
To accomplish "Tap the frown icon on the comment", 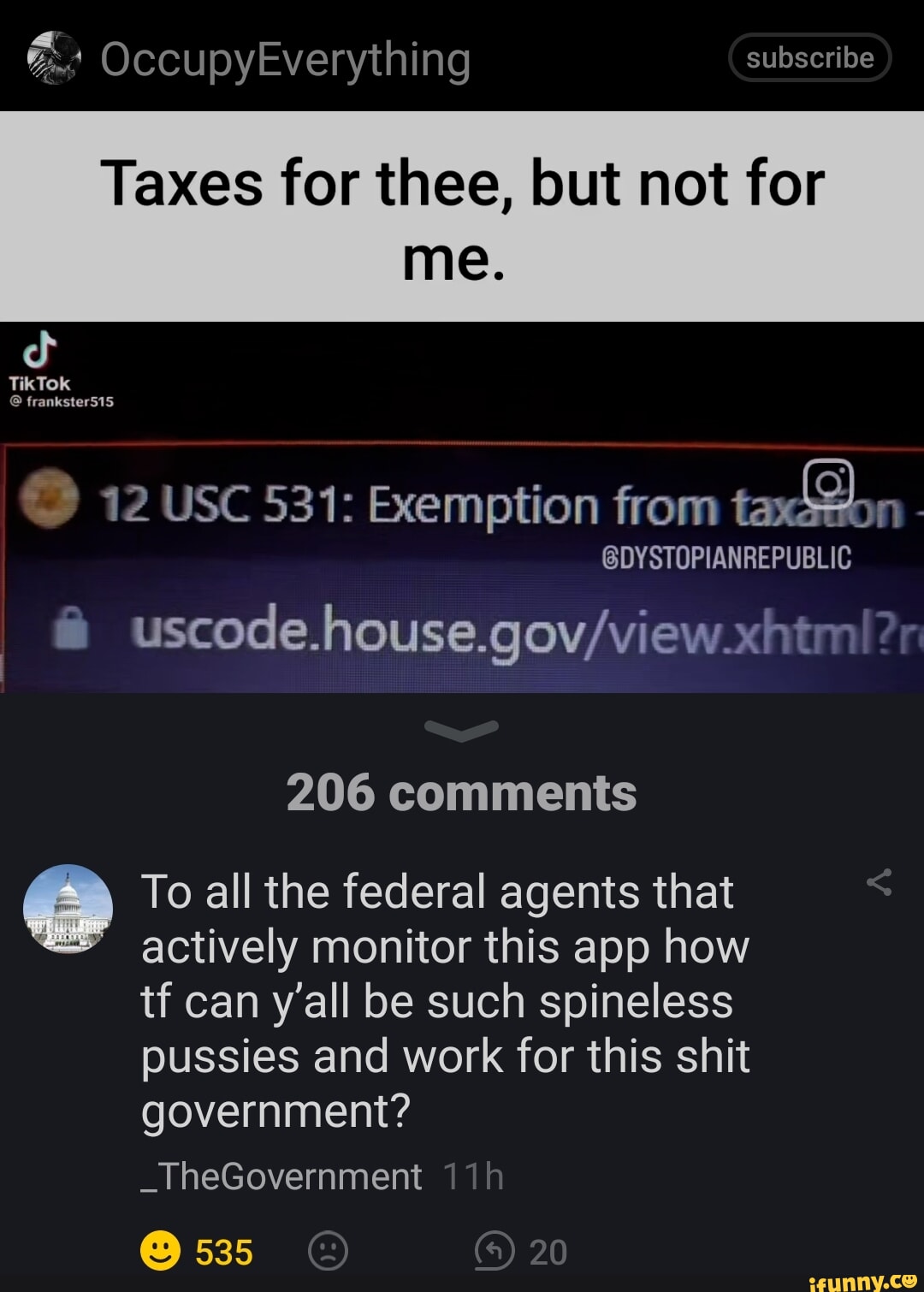I will click(x=328, y=1251).
